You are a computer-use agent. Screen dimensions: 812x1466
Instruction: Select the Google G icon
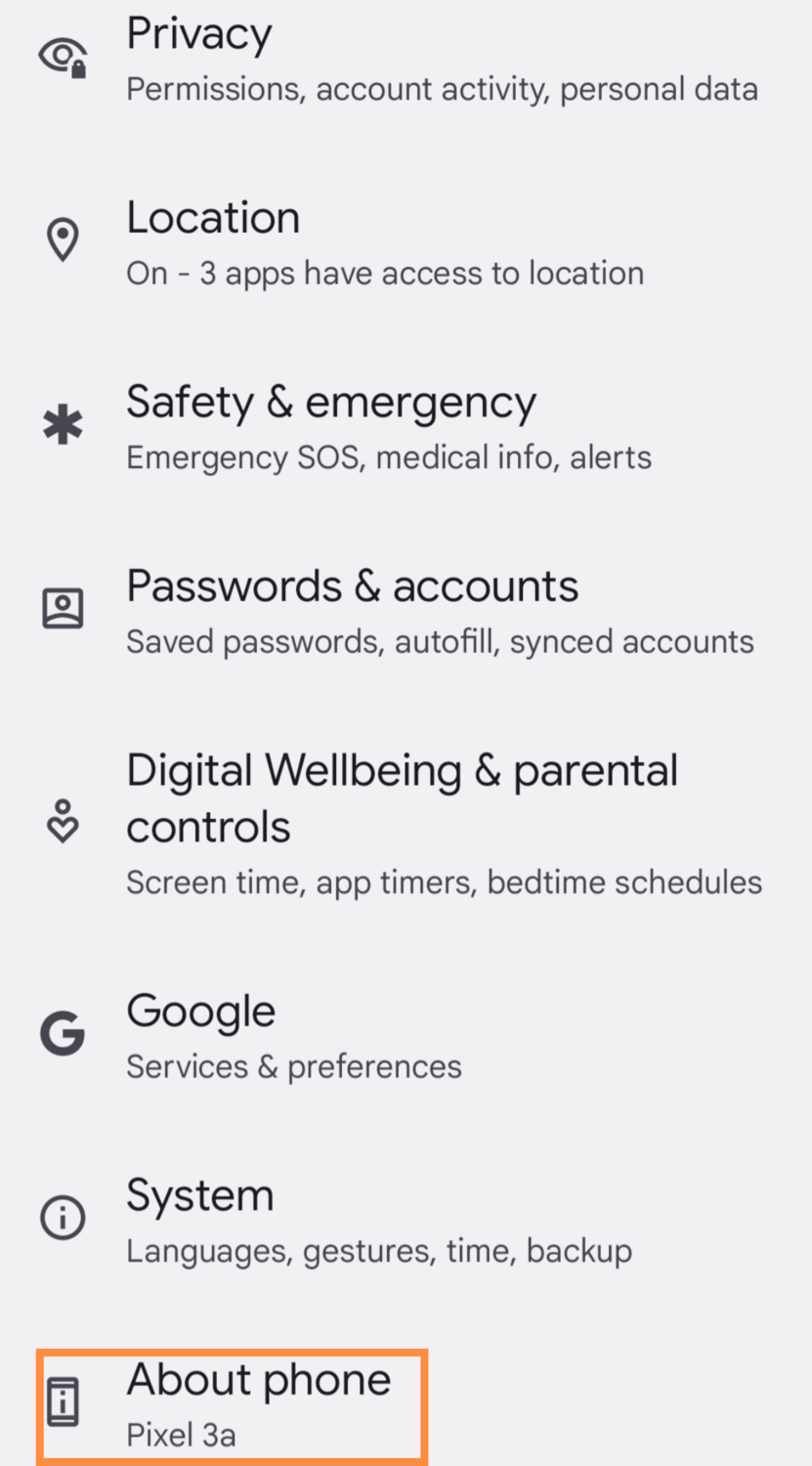pyautogui.click(x=62, y=1033)
